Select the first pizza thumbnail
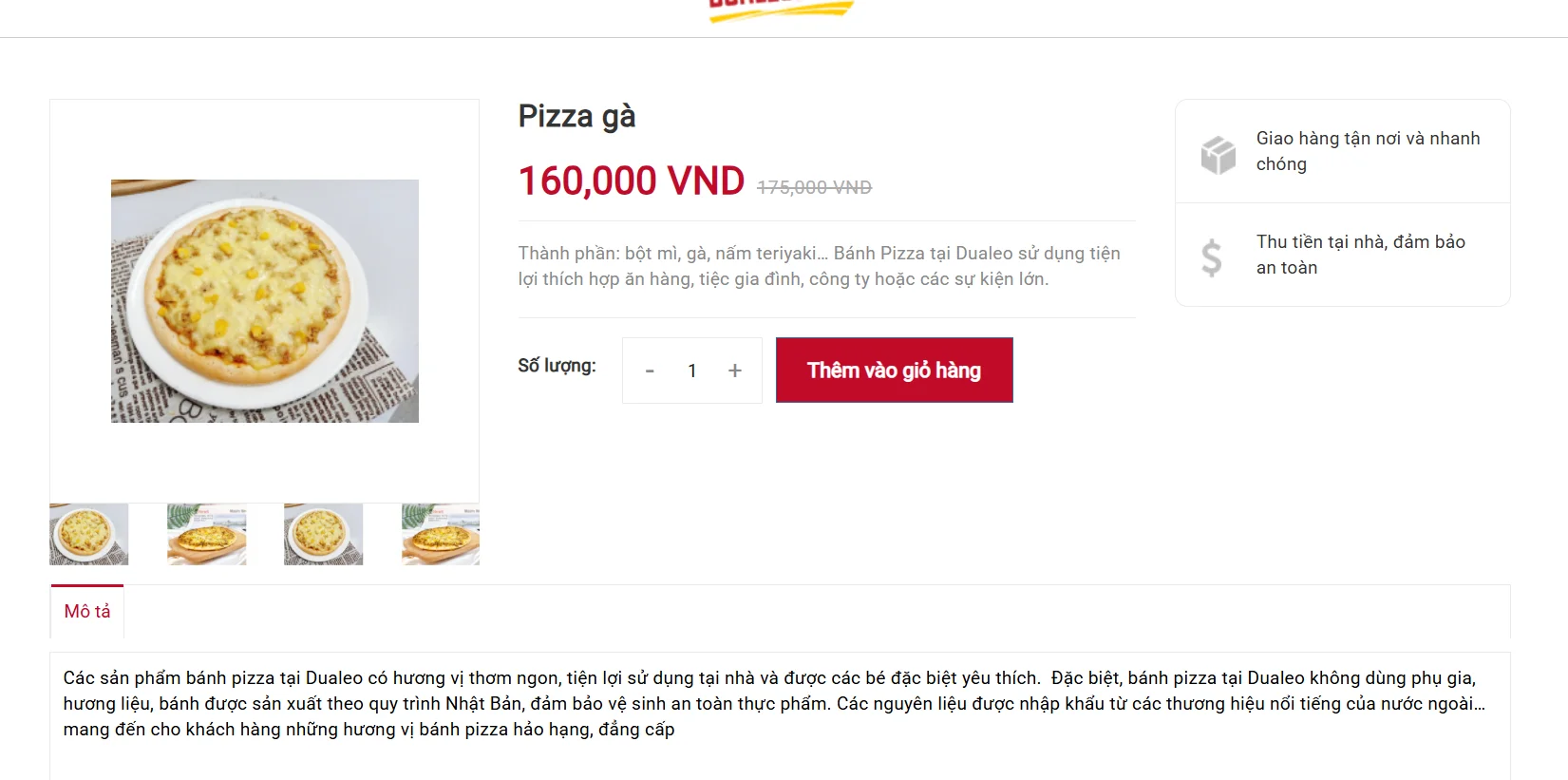Image resolution: width=1568 pixels, height=780 pixels. (89, 534)
